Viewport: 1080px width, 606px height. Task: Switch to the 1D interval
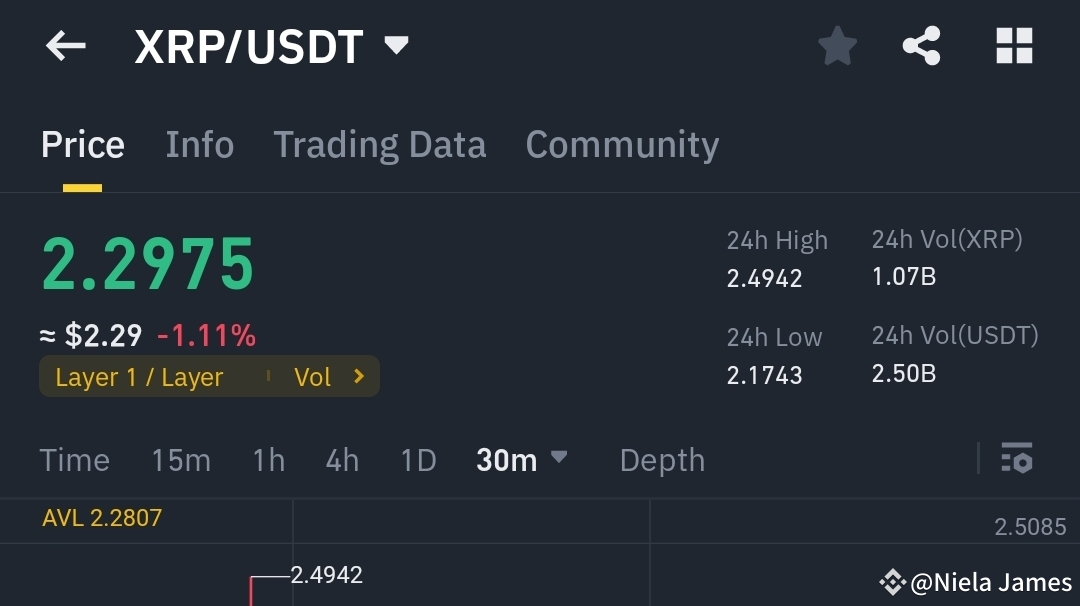(x=419, y=460)
